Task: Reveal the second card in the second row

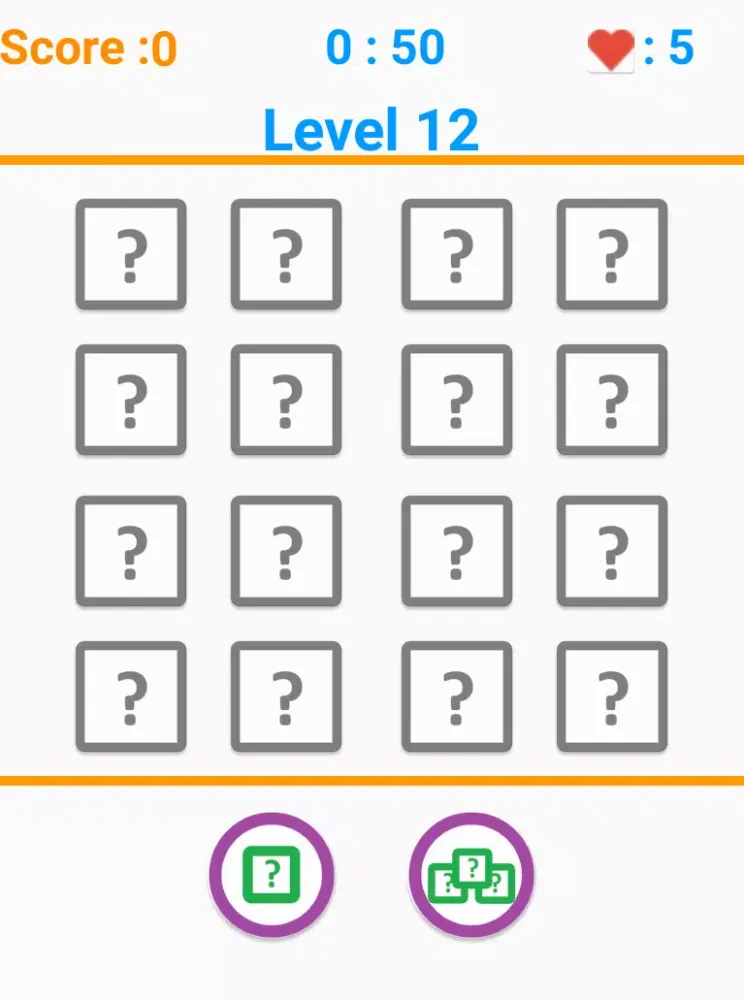Action: [x=286, y=400]
